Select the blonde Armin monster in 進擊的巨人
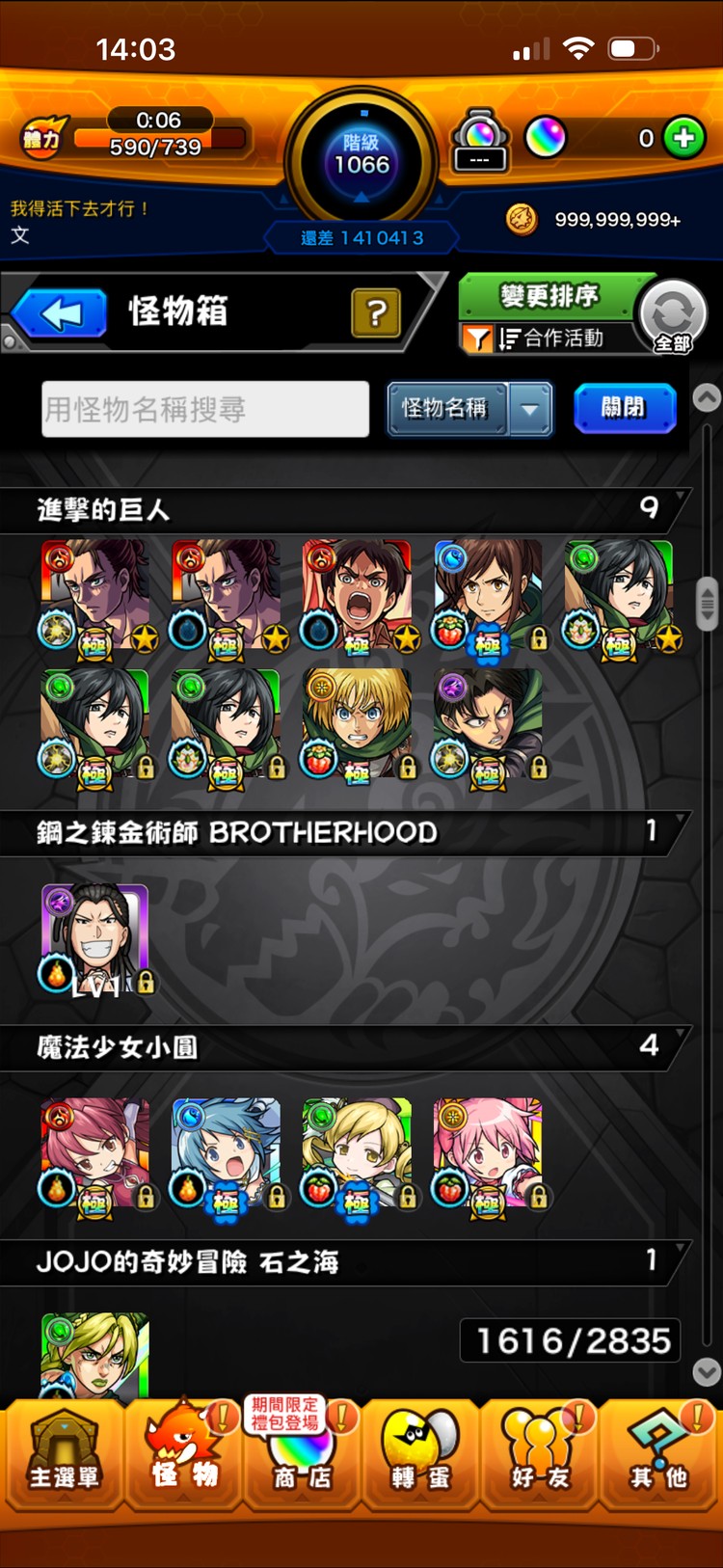This screenshot has height=1568, width=723. 357,725
